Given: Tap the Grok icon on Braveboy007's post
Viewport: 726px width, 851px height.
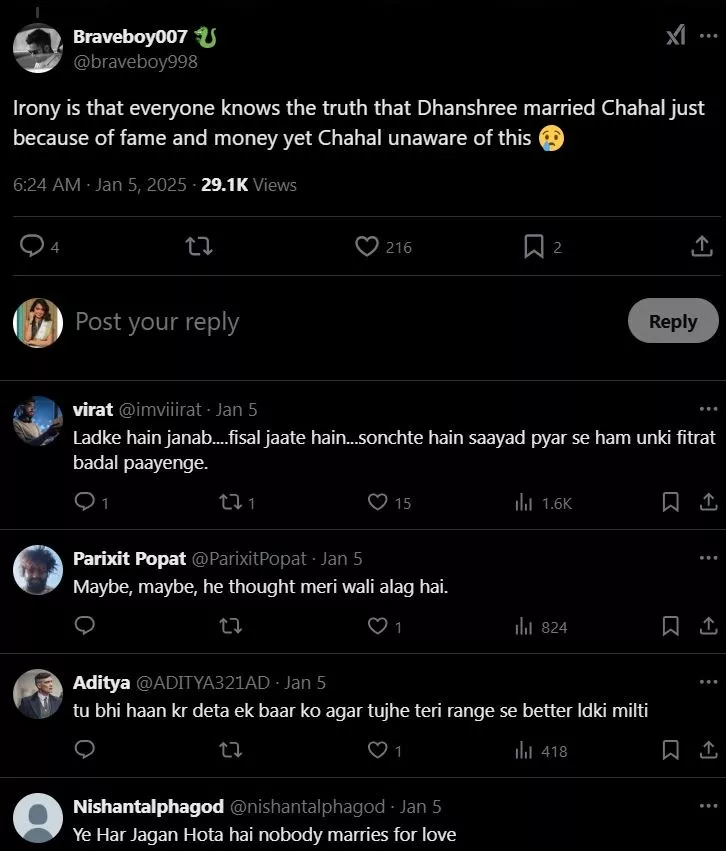Looking at the screenshot, I should 676,36.
